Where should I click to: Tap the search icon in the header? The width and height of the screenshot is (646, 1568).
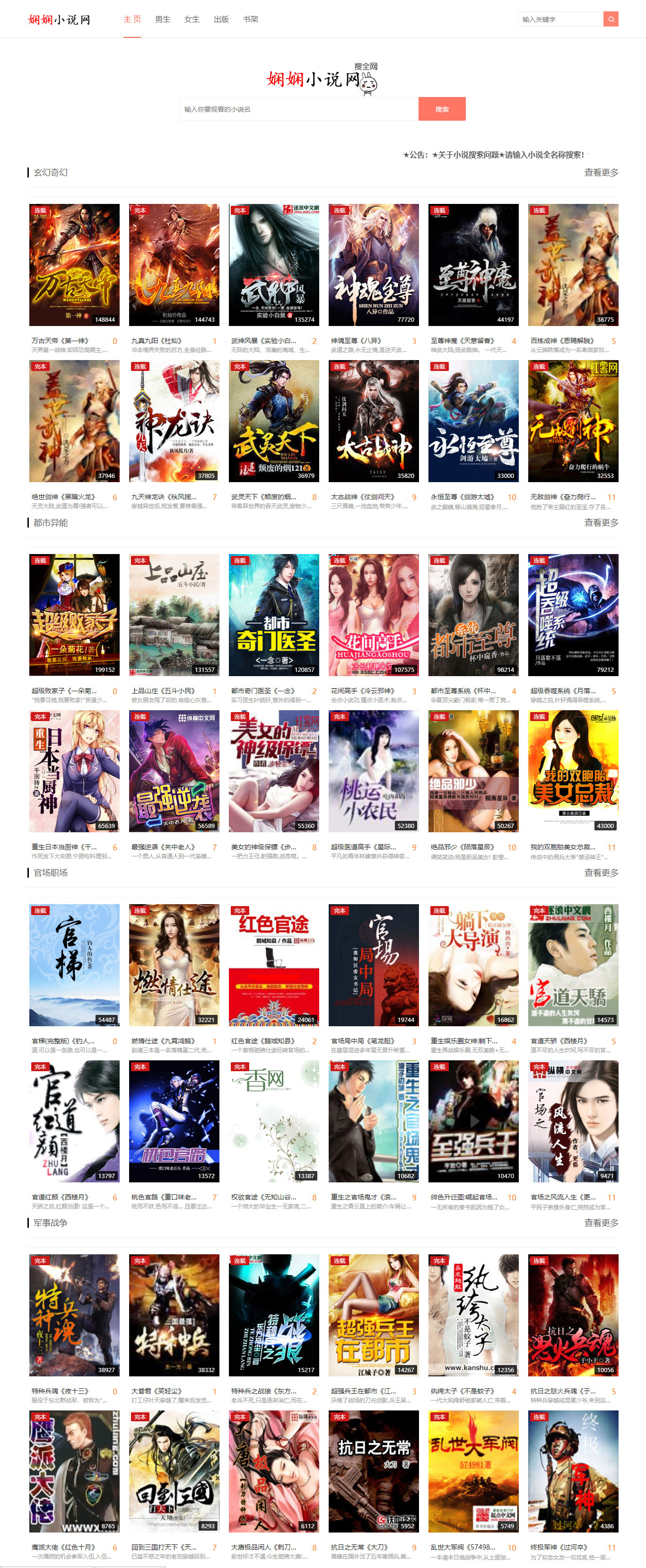click(611, 19)
